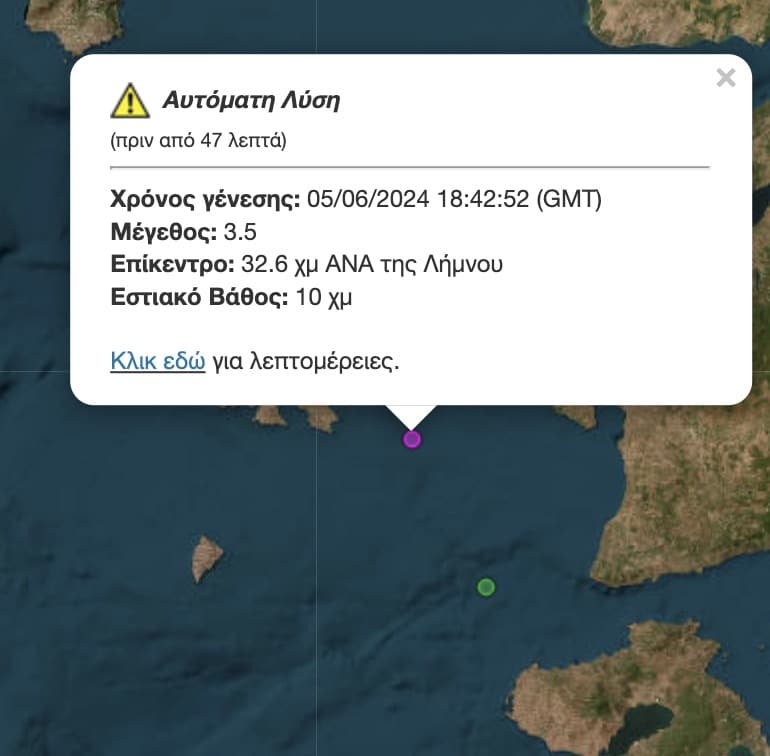Select the green earthquake marker
The height and width of the screenshot is (756, 770).
[486, 587]
